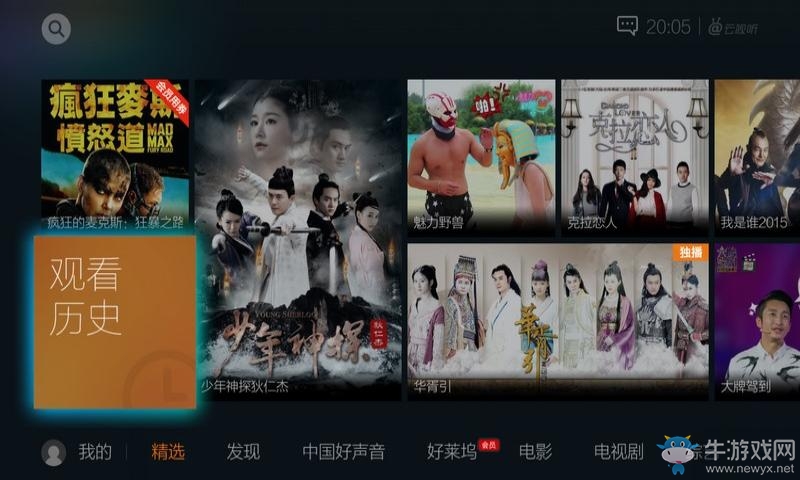
Task: Open the messages icon beside the clock
Action: 627,27
